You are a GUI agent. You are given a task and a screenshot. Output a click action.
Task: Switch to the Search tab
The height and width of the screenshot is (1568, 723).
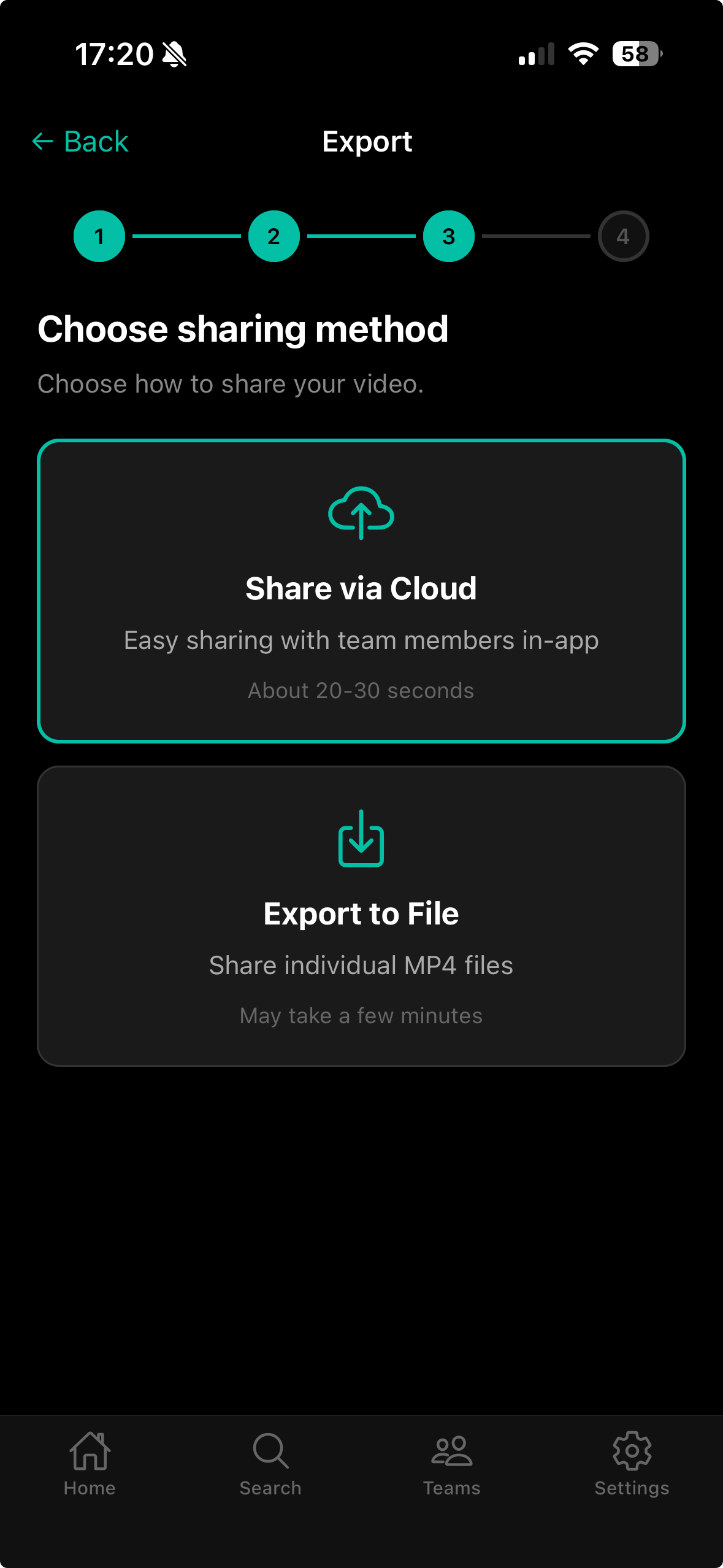270,1463
